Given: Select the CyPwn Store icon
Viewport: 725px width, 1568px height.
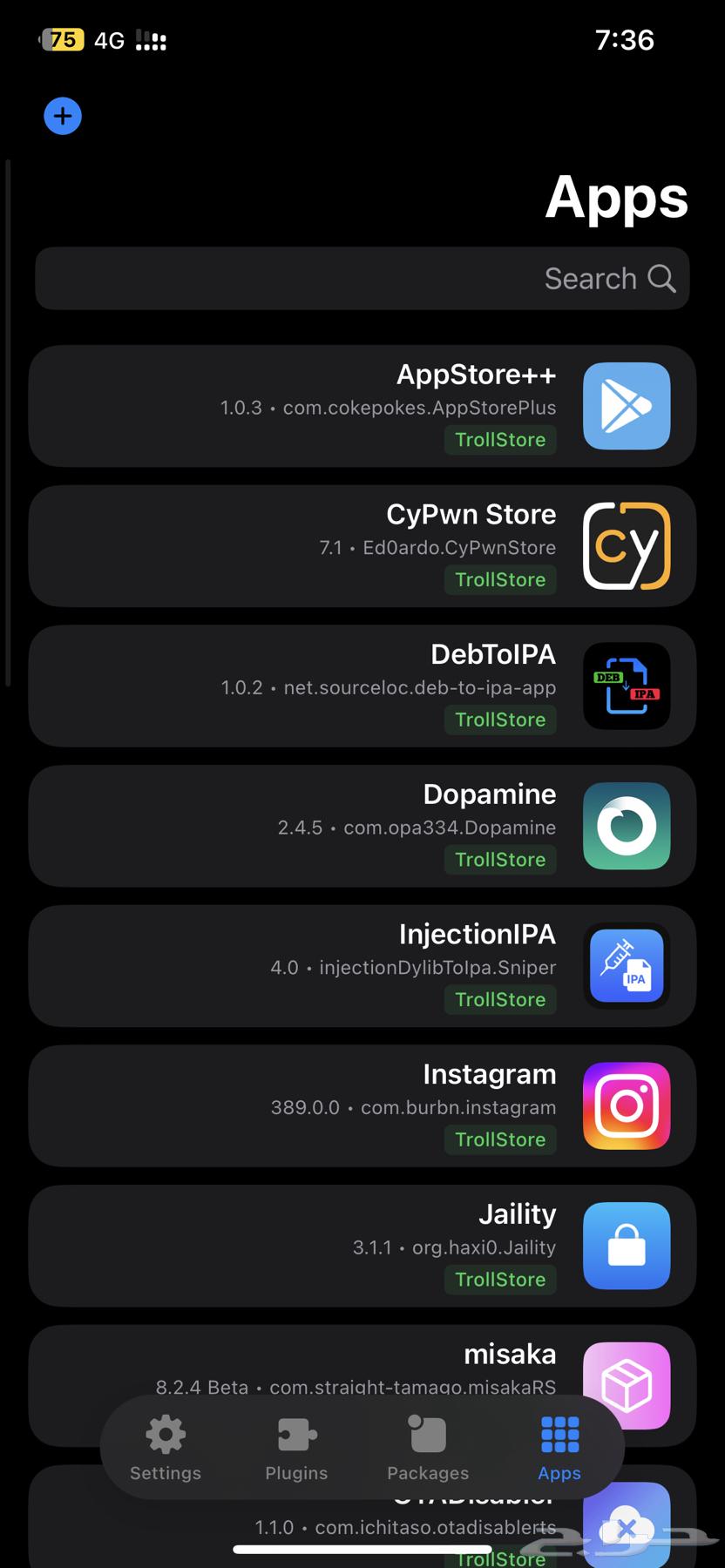Looking at the screenshot, I should (627, 546).
